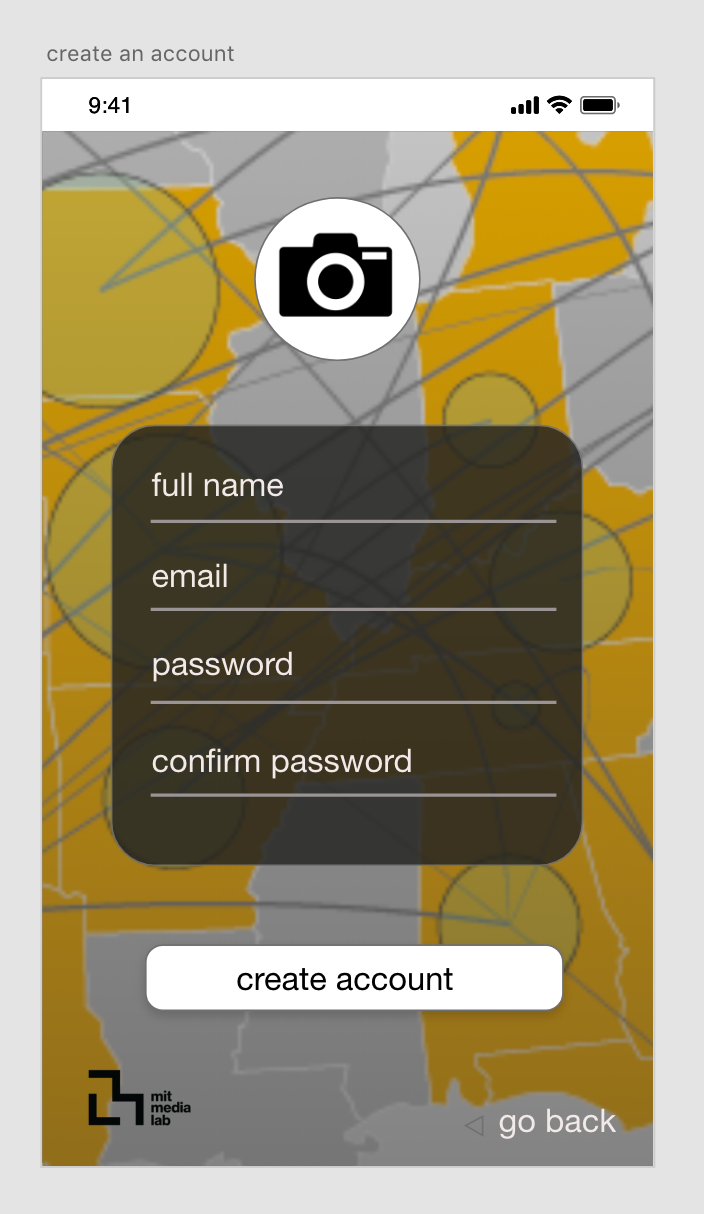704x1214 pixels.
Task: Tap the create account button
Action: [354, 978]
